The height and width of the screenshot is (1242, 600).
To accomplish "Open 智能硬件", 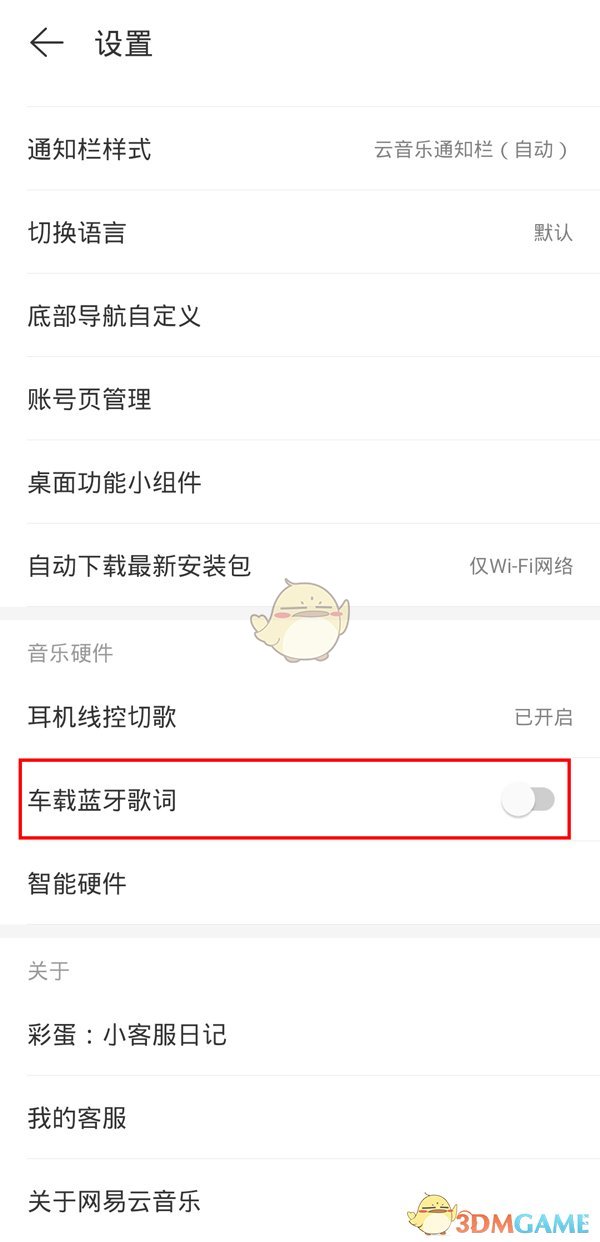I will click(x=300, y=884).
